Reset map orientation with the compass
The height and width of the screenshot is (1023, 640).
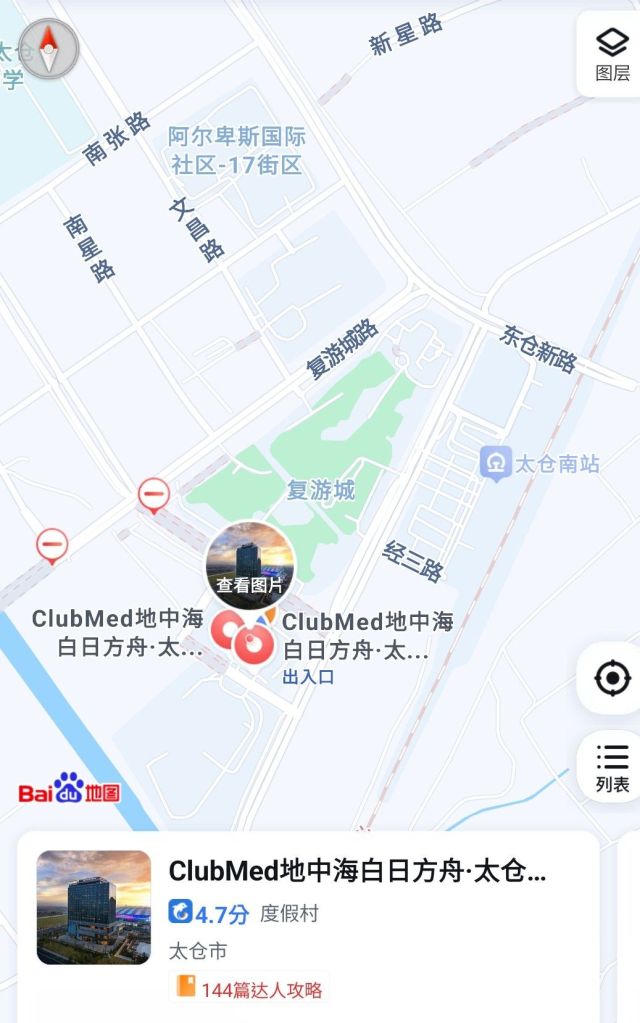[x=48, y=49]
